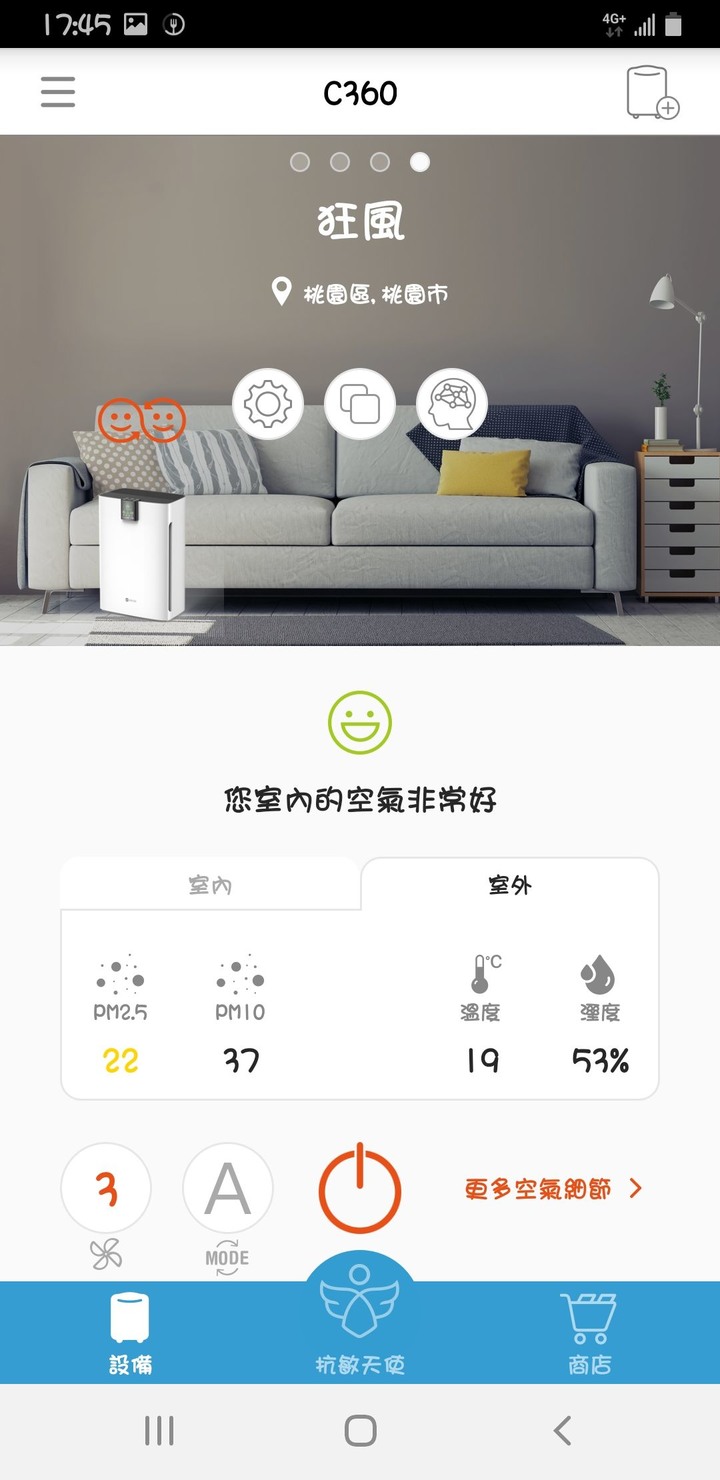720x1480 pixels.
Task: Open system recent apps view
Action: pyautogui.click(x=159, y=1431)
